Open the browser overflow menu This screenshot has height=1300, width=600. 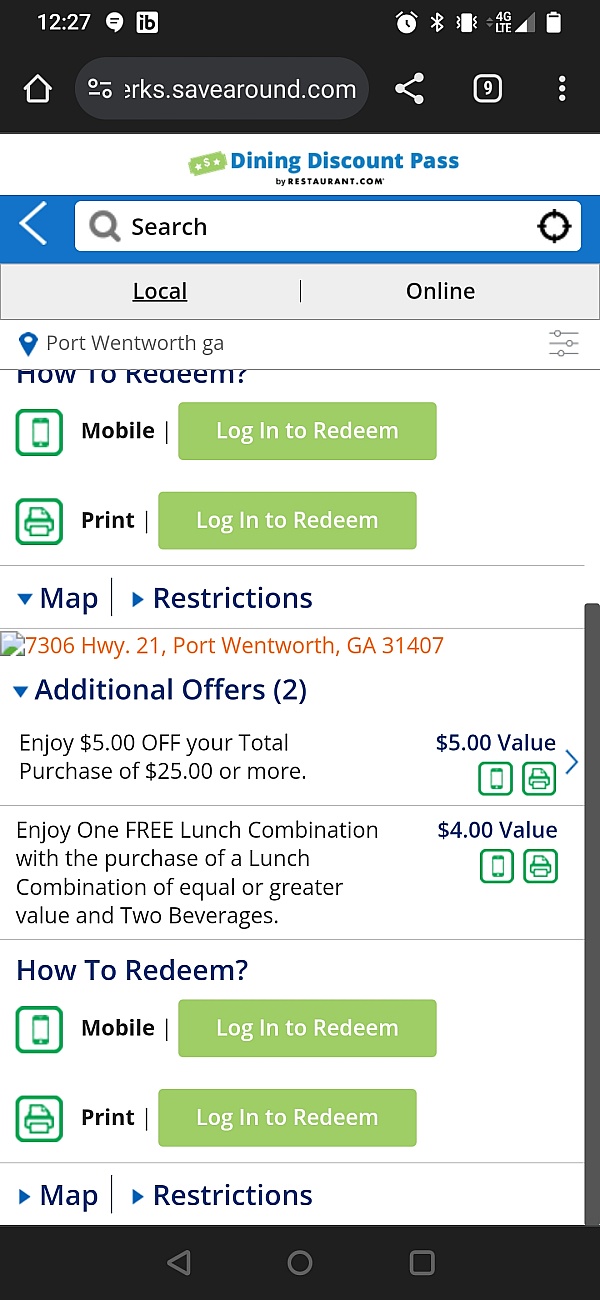562,90
